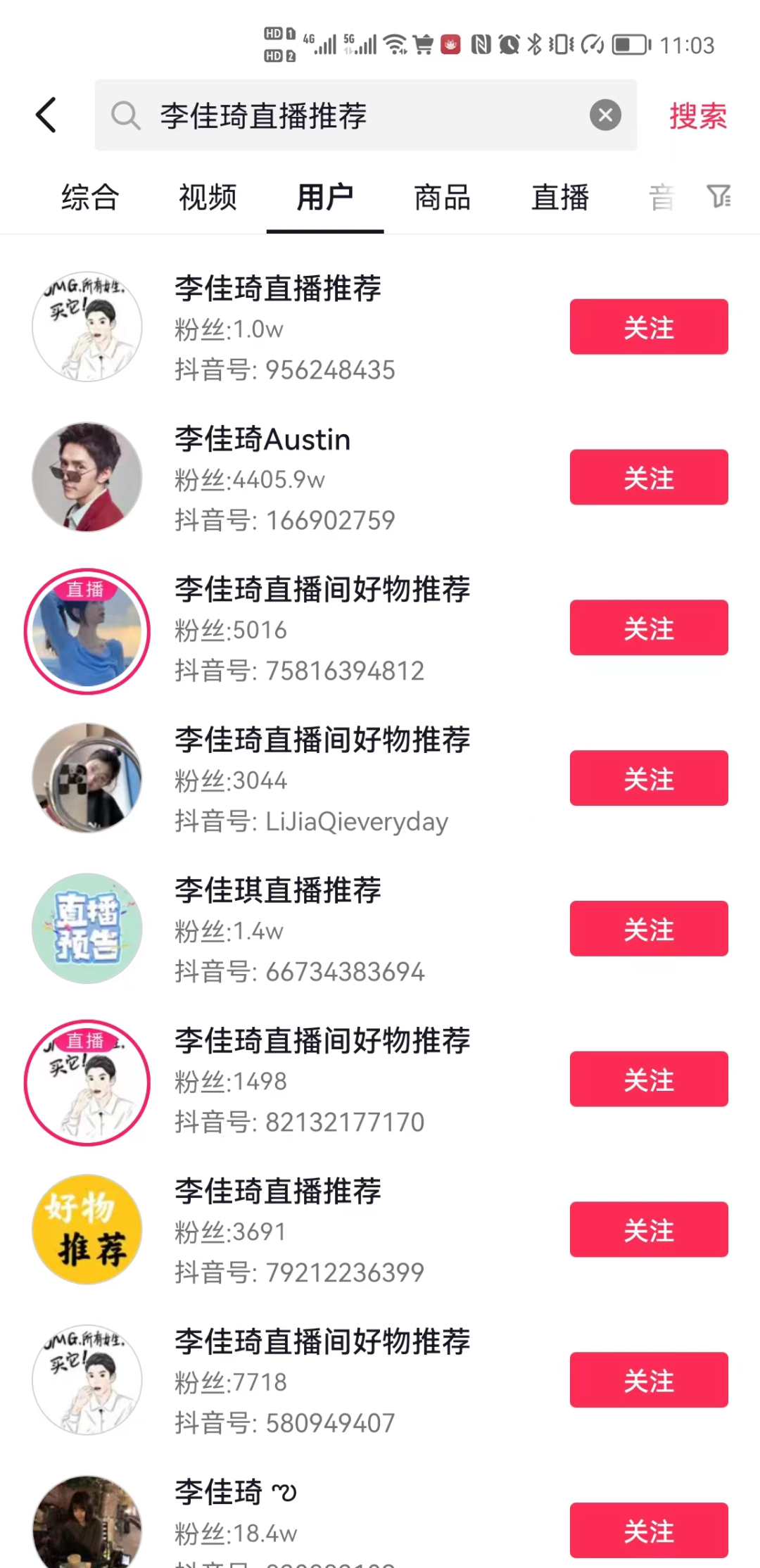The height and width of the screenshot is (1568, 760).
Task: Follow the account with 抖音号 79212236399
Action: coord(648,1229)
